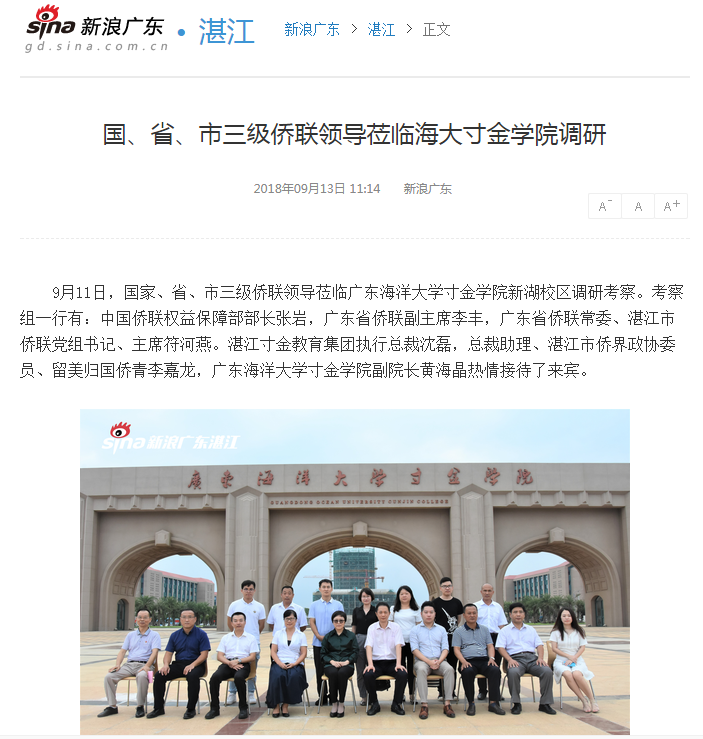703x739 pixels.
Task: View the group photo at the college gate
Action: point(355,571)
